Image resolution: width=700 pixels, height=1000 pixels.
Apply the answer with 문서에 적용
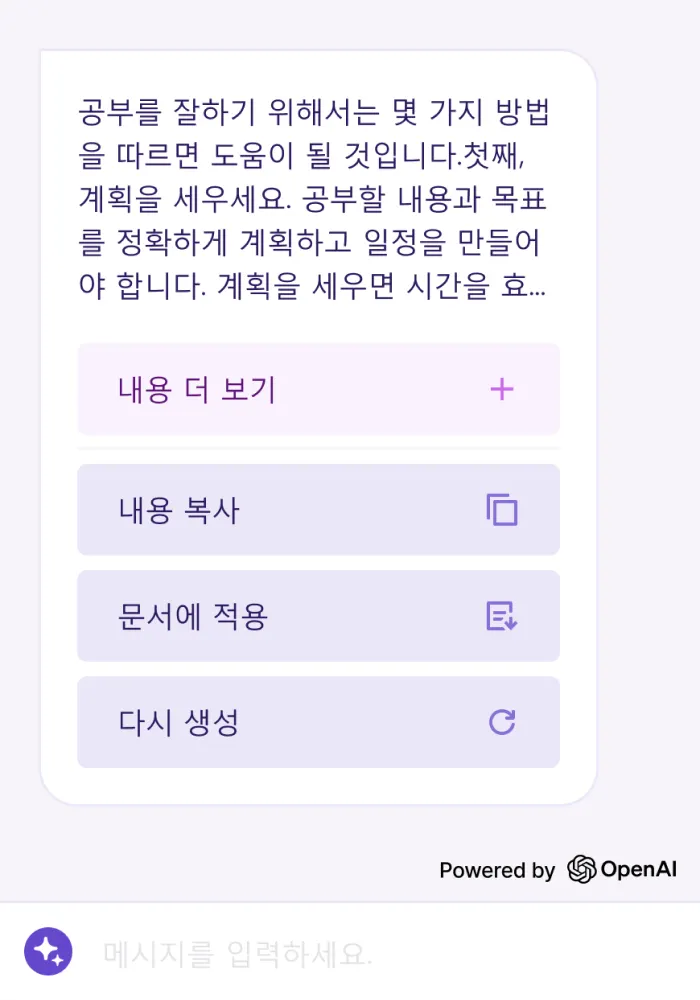318,616
